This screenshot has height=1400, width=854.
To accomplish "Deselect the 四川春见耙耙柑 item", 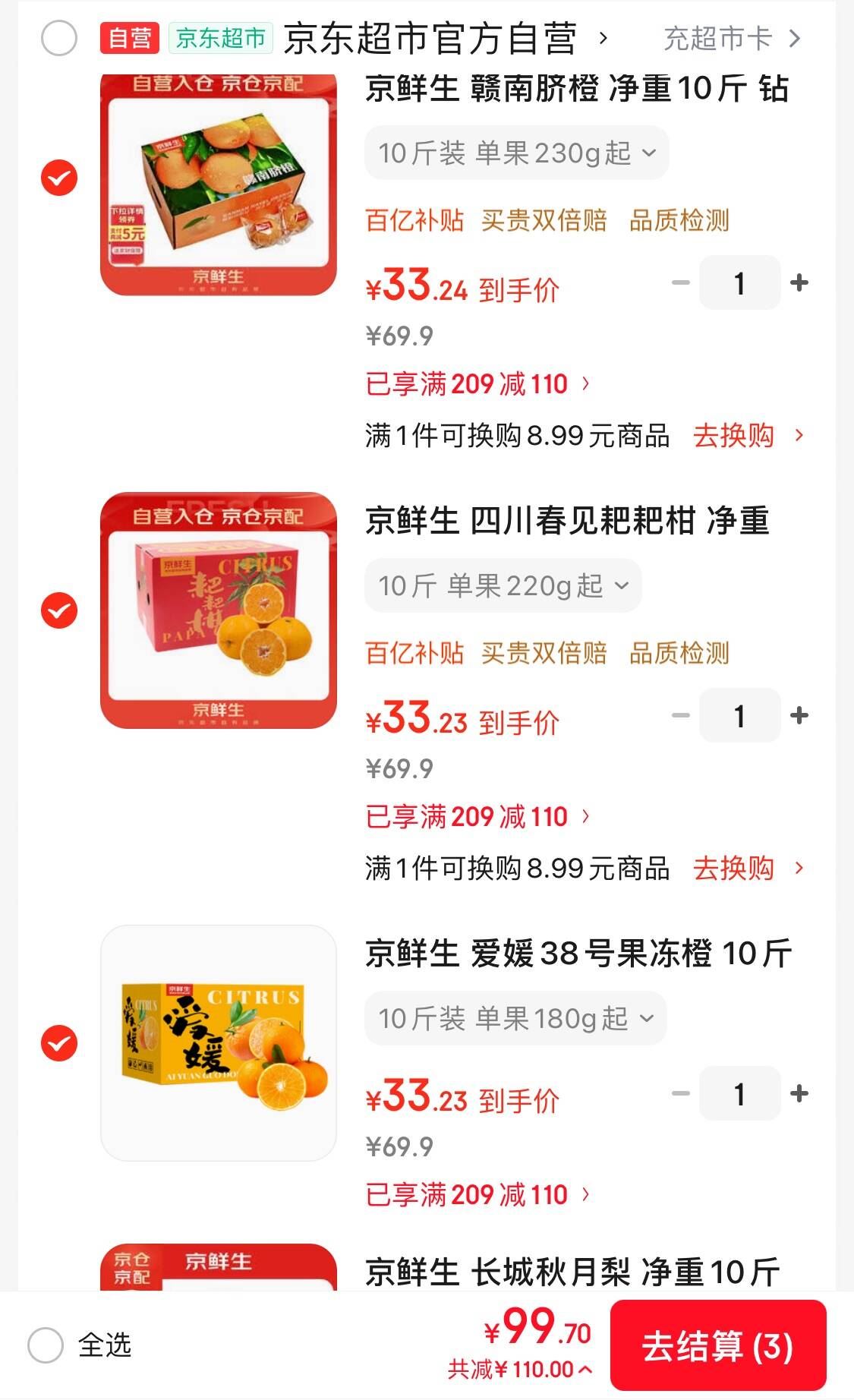I will tap(59, 610).
